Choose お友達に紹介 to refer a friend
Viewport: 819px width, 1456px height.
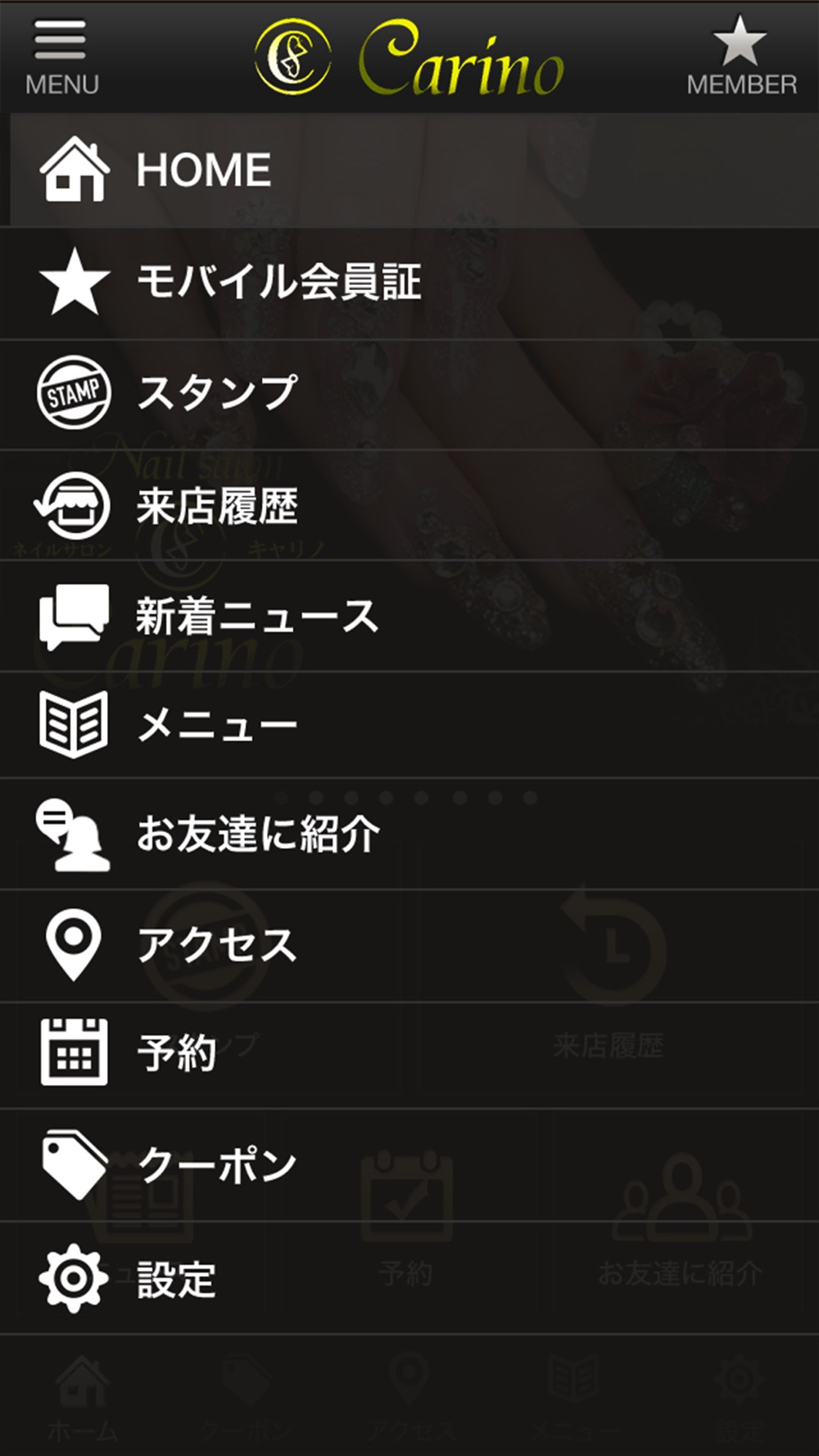click(x=257, y=834)
